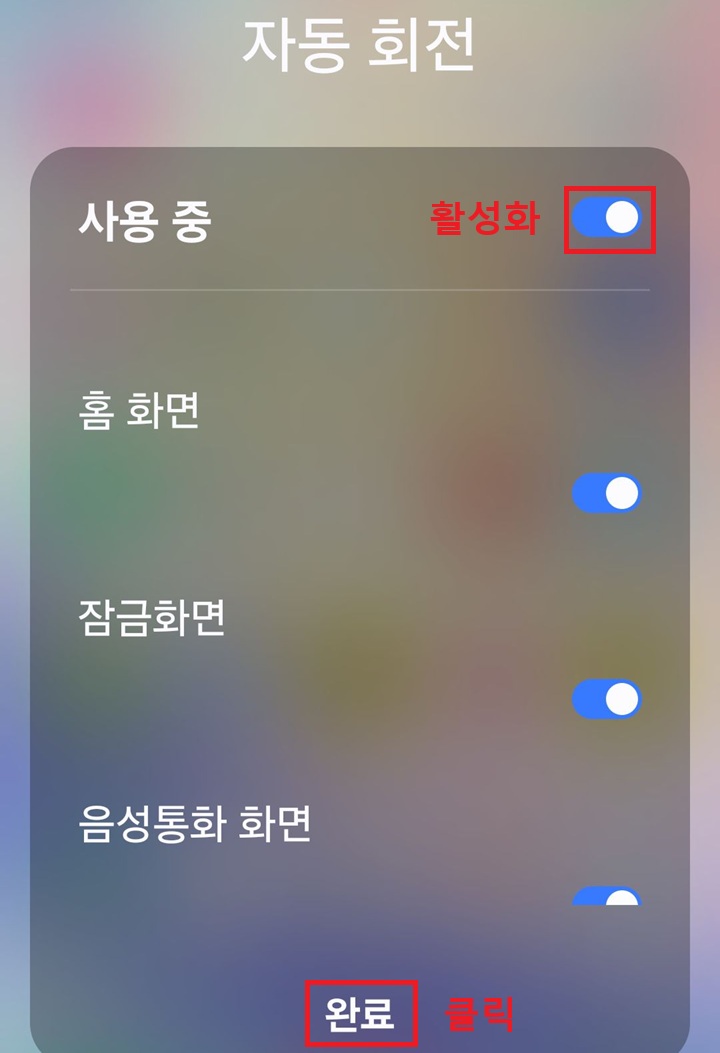Toggle the lock screen rotation setting

pos(605,699)
